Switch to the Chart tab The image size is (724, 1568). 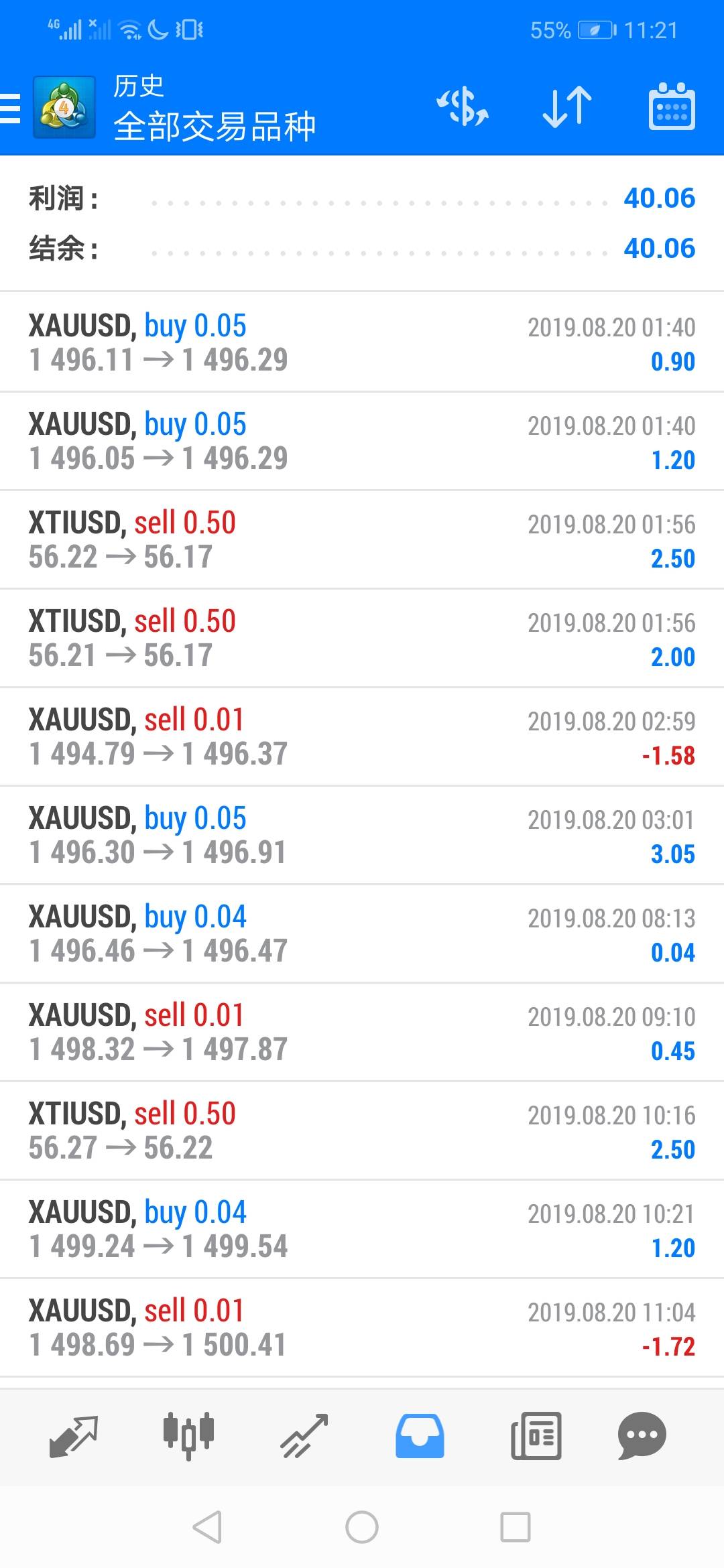(188, 1435)
